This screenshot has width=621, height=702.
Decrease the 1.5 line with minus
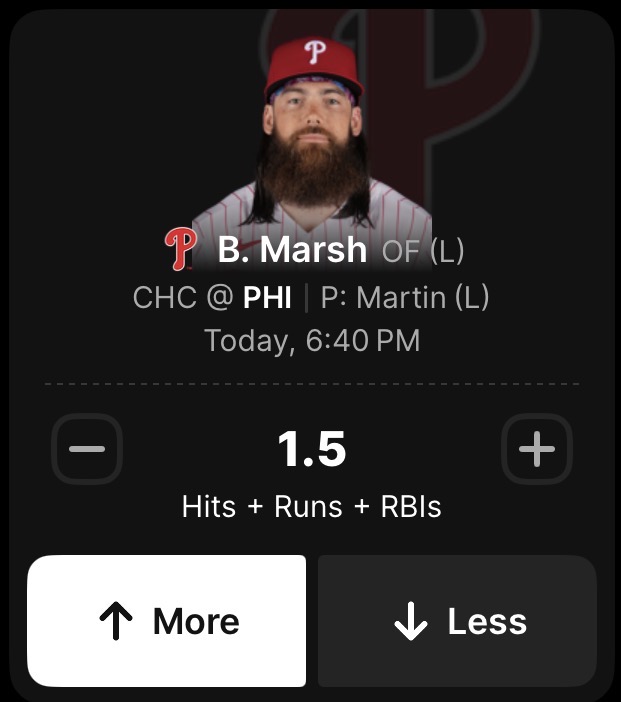[x=87, y=449]
